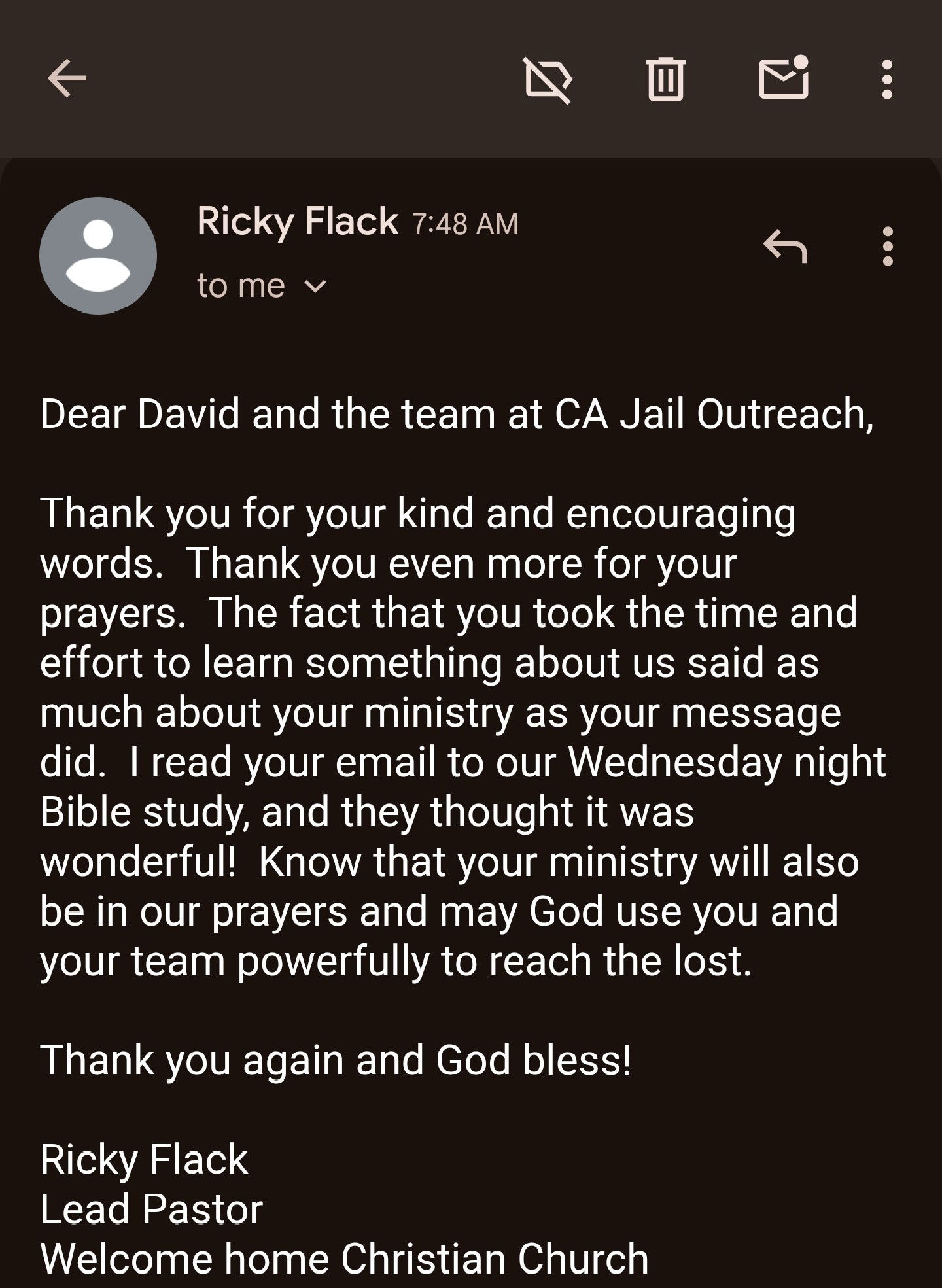Remove the label from this email

pyautogui.click(x=548, y=80)
